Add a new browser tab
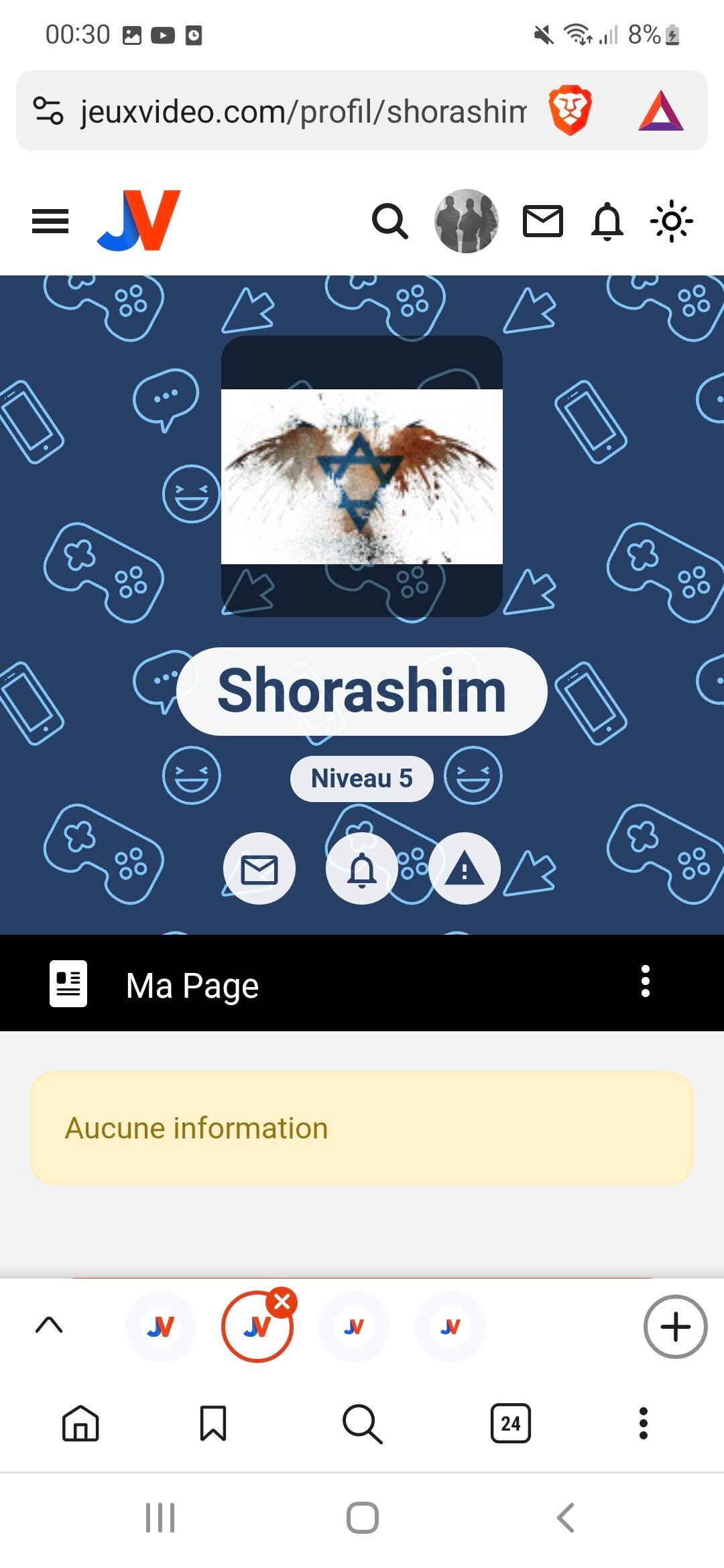 click(676, 1327)
